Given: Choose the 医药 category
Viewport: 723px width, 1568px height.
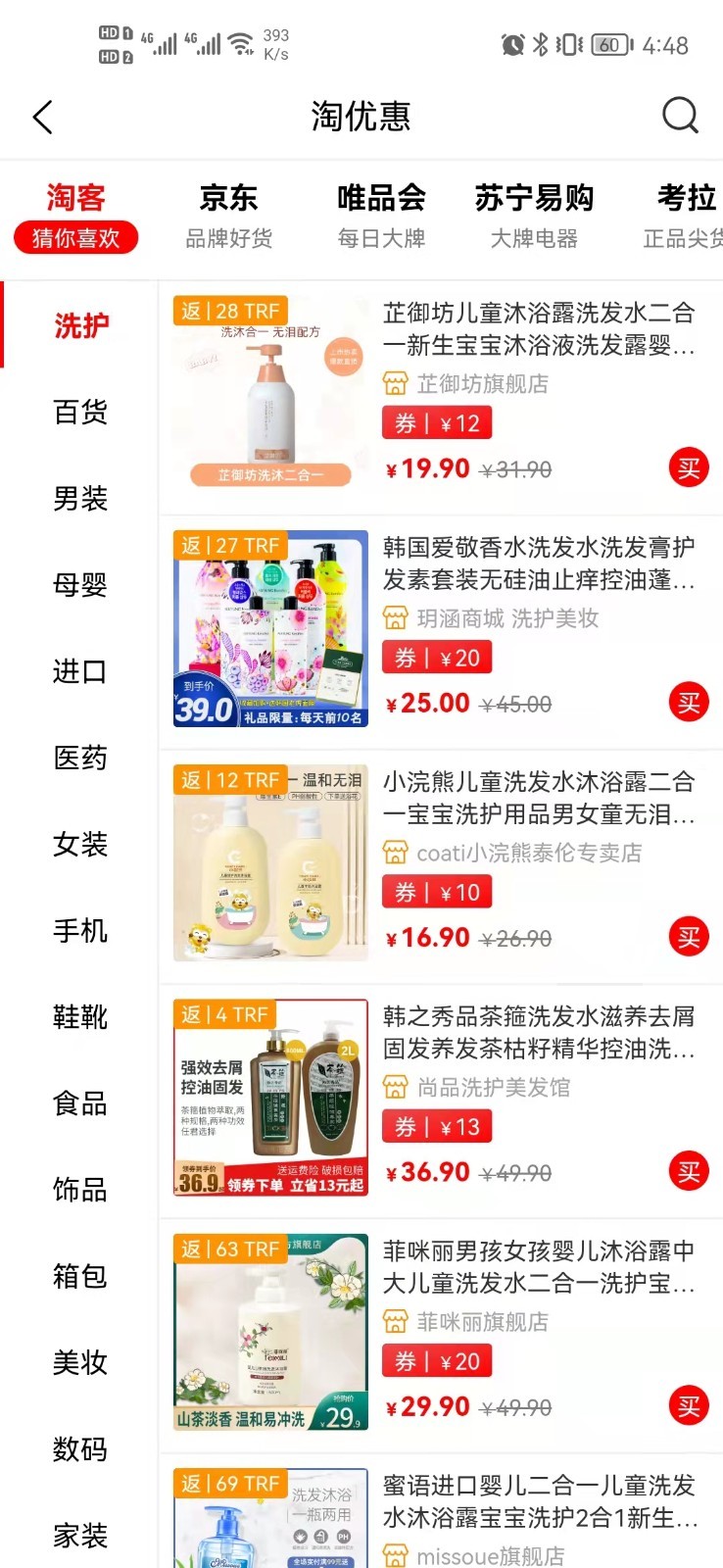Looking at the screenshot, I should click(x=80, y=758).
